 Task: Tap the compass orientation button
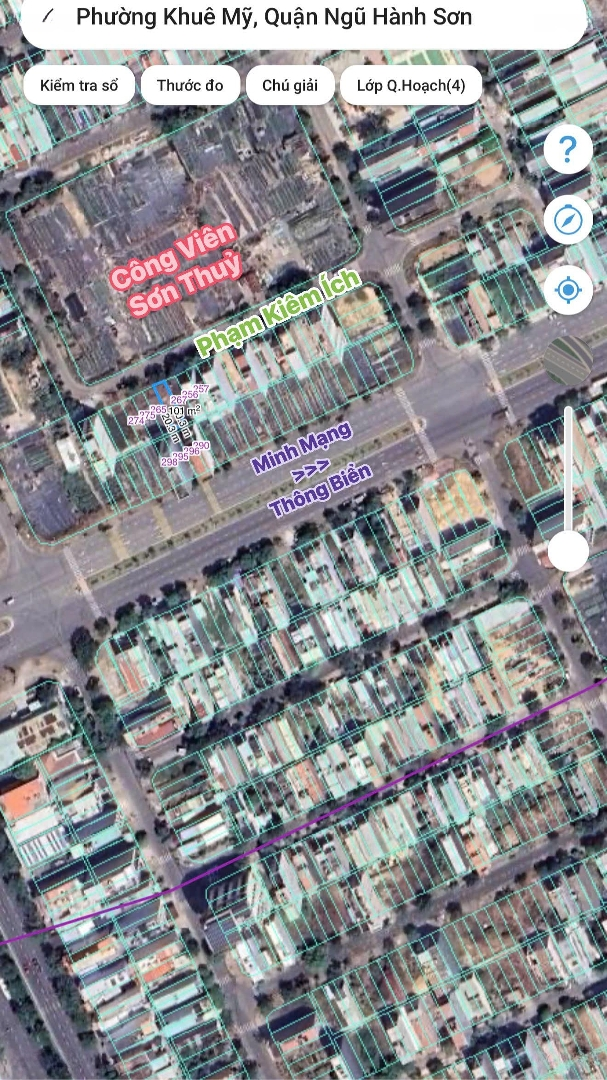[x=568, y=220]
